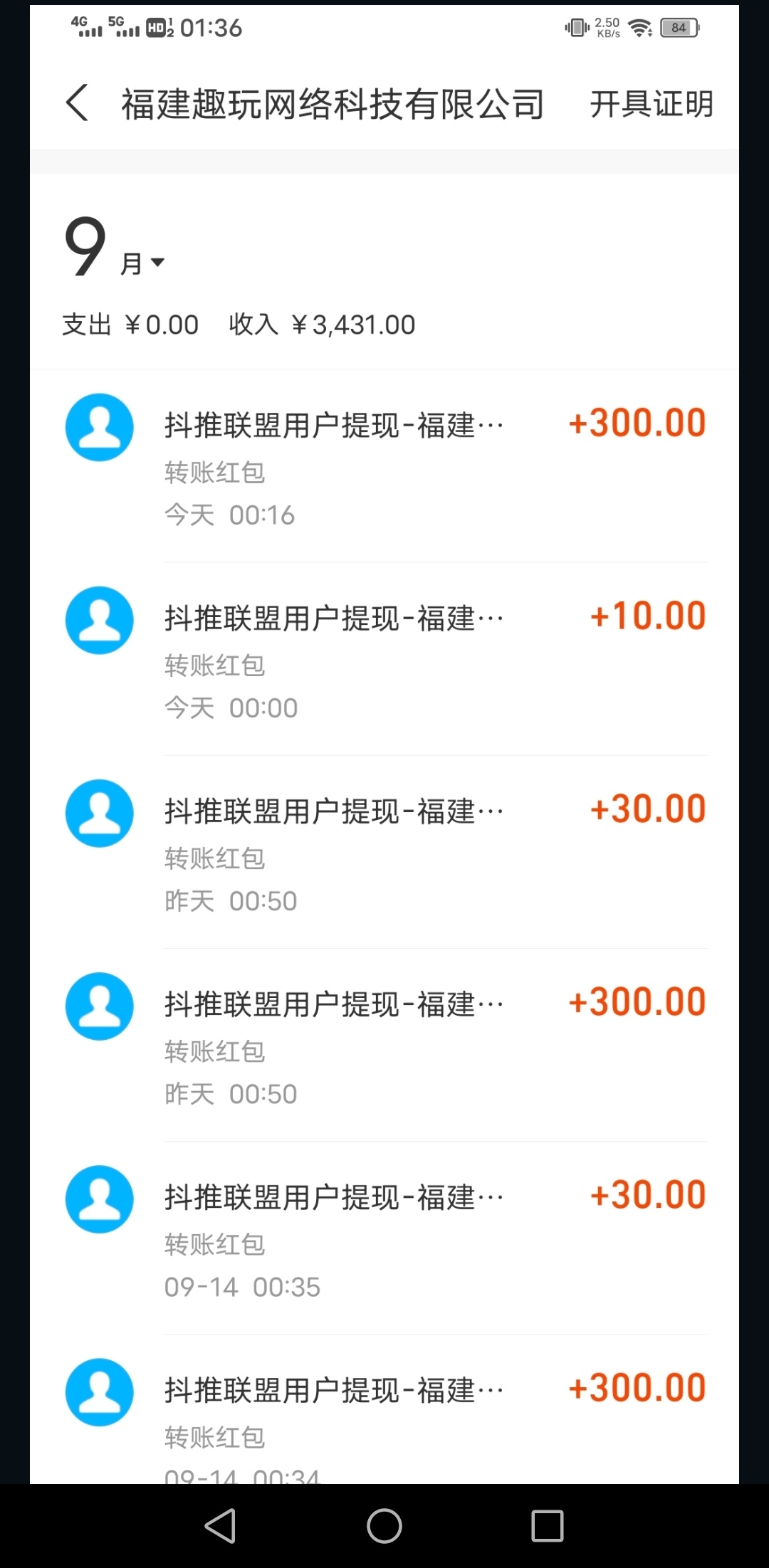The width and height of the screenshot is (769, 1568).
Task: Open the +10.00 transfer from 今天 00:00
Action: (384, 659)
